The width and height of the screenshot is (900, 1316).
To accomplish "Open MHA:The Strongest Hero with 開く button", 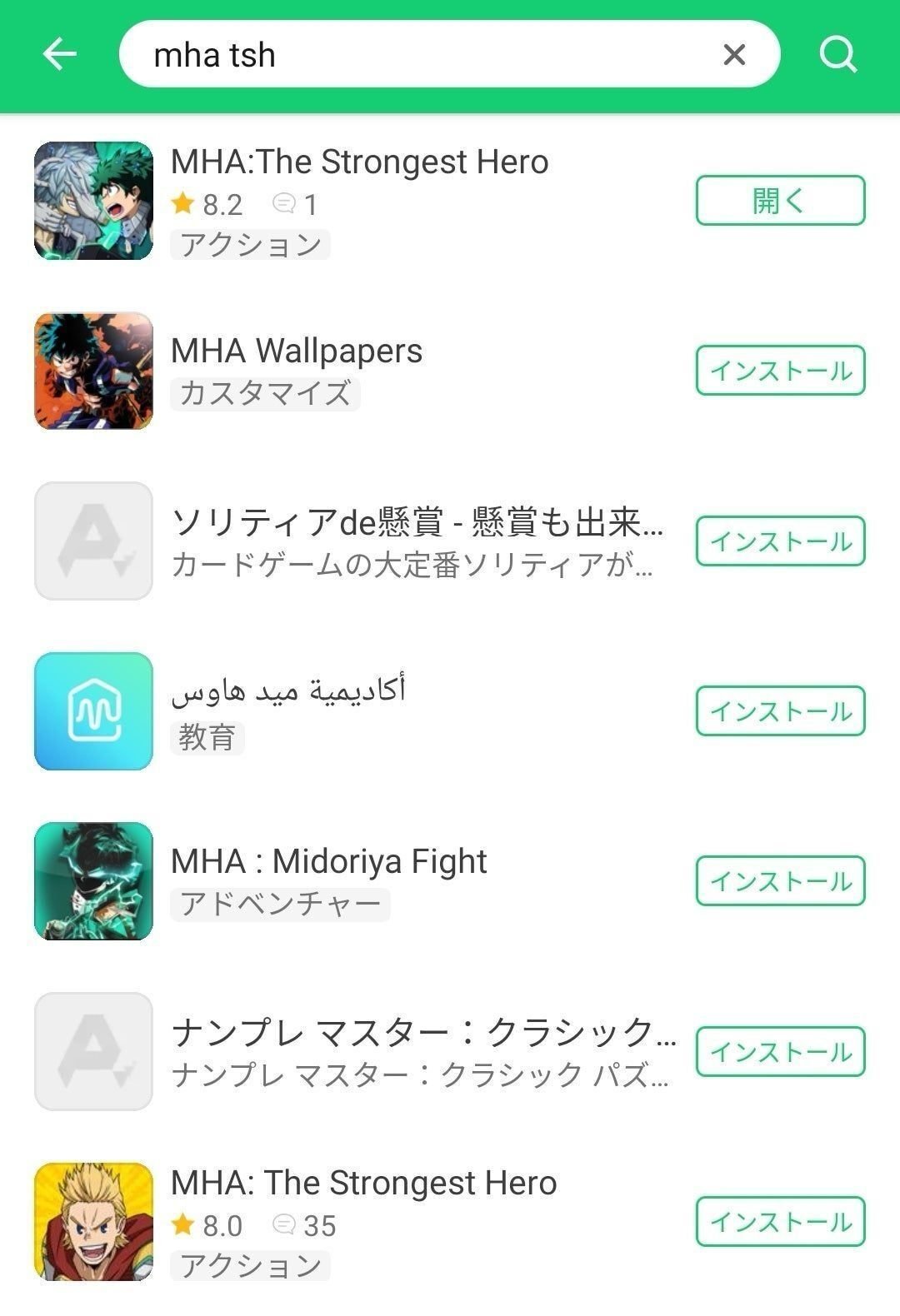I will tap(780, 201).
